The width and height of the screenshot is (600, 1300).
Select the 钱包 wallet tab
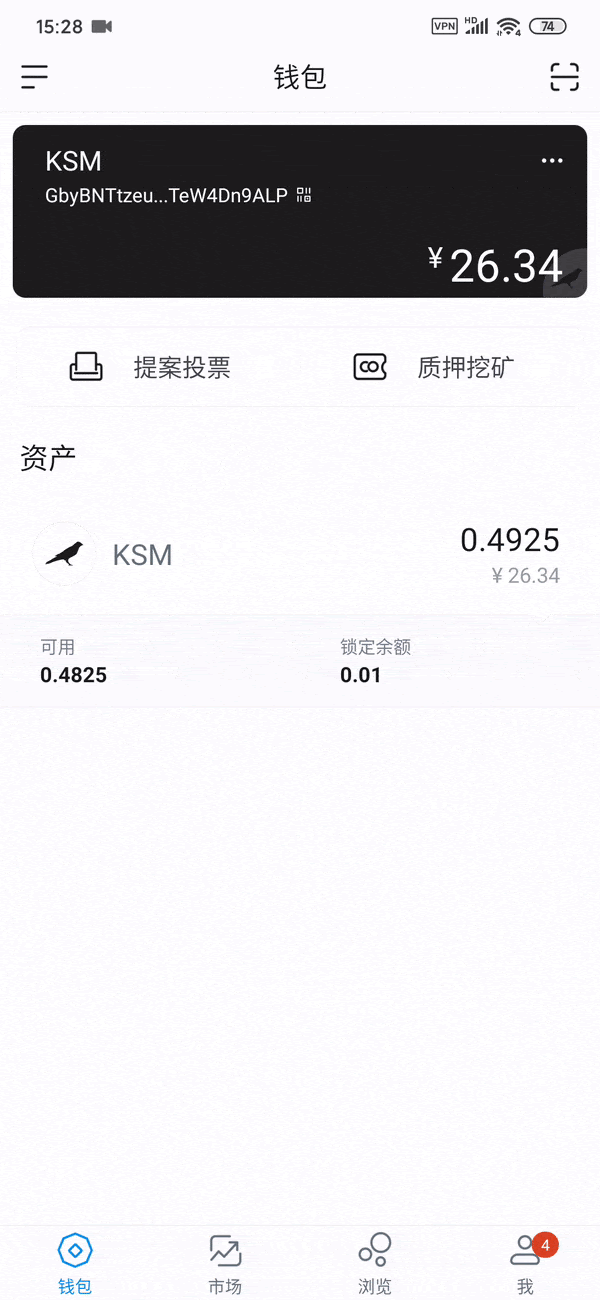tap(75, 1264)
